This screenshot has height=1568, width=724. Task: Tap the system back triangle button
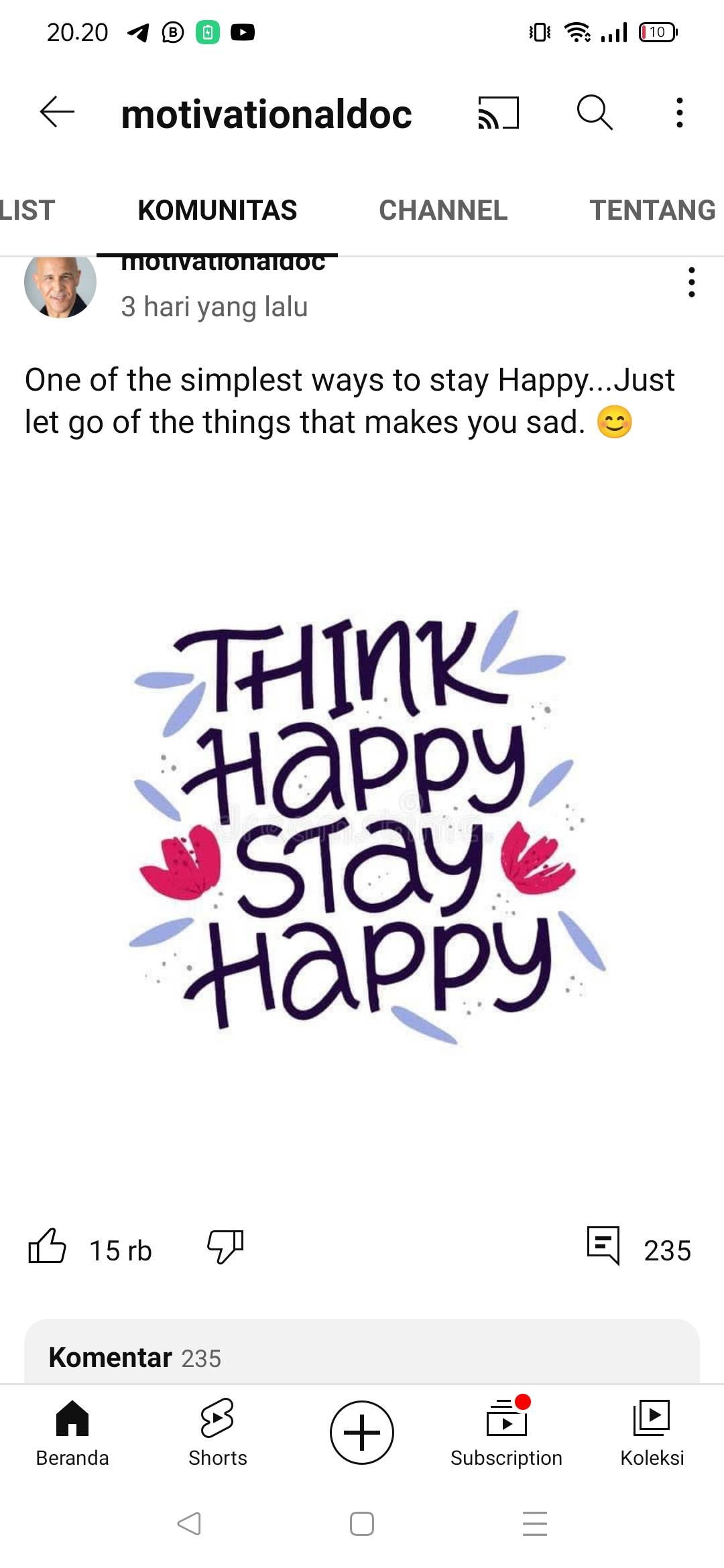pyautogui.click(x=189, y=1524)
